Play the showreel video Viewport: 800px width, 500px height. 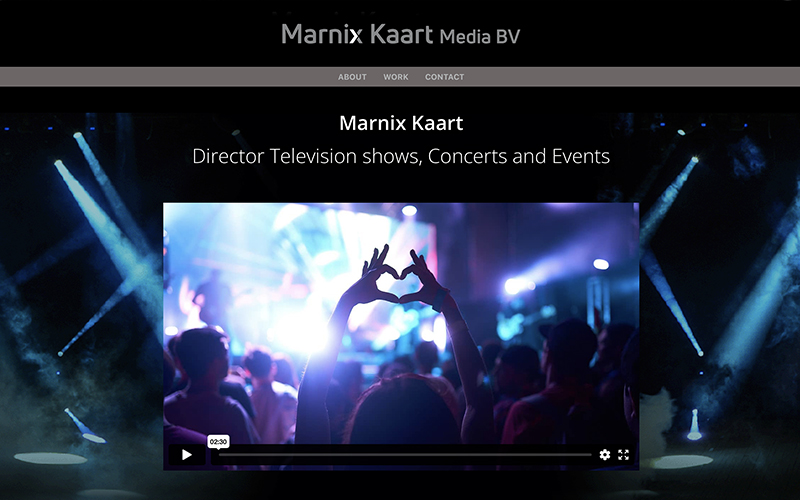(x=186, y=455)
